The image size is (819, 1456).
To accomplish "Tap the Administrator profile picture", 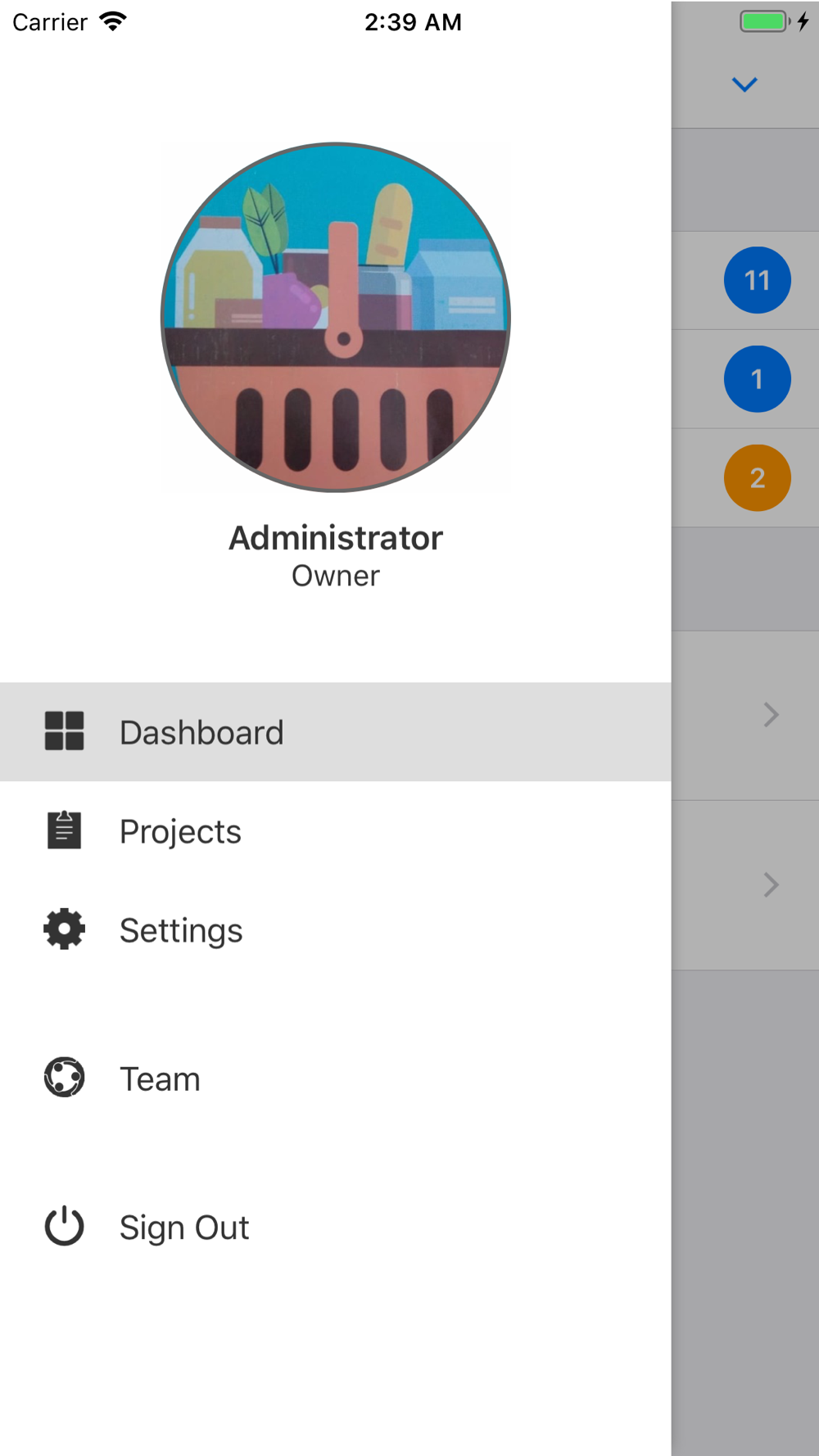I will pyautogui.click(x=336, y=317).
